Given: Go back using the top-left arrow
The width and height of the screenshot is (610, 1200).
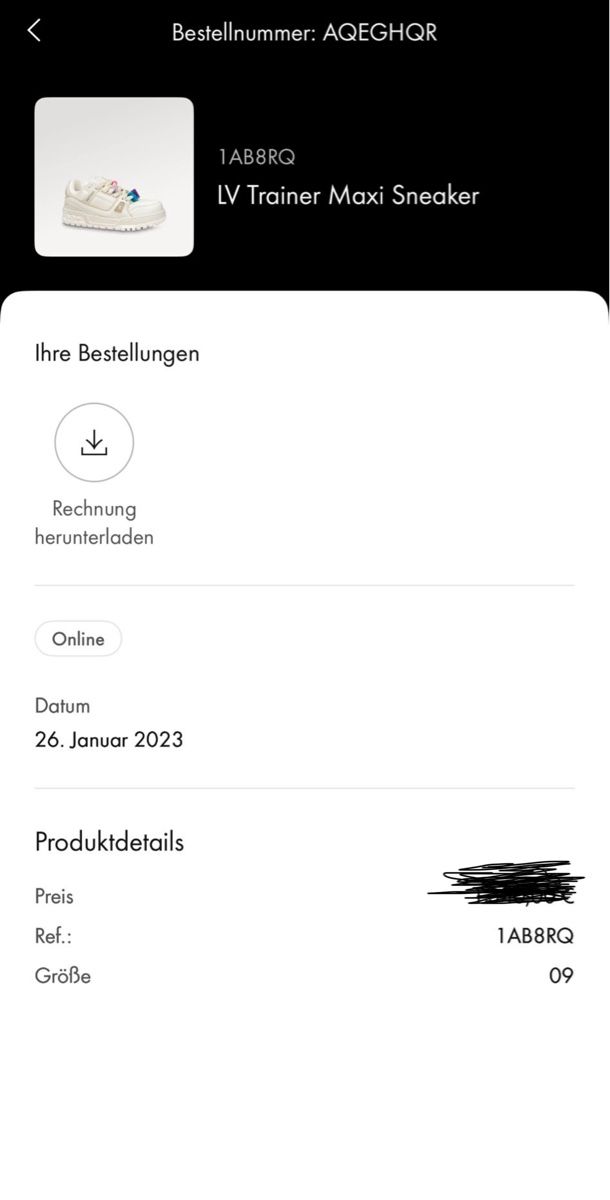Looking at the screenshot, I should 34,30.
